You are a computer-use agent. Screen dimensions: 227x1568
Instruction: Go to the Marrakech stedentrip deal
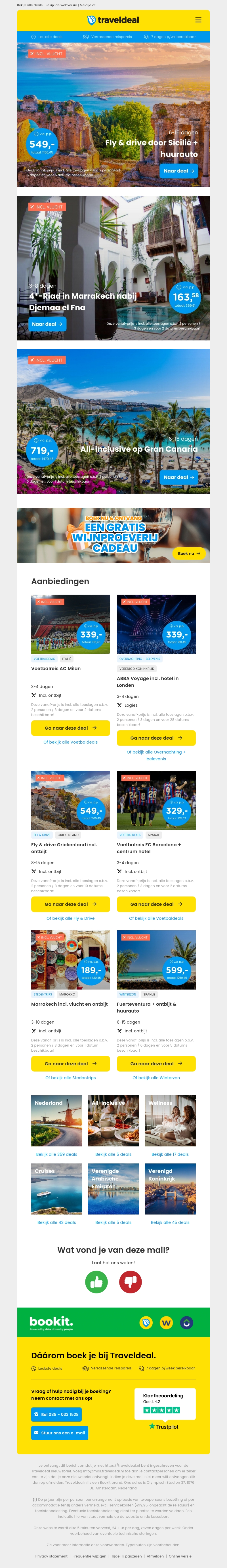point(71,1063)
